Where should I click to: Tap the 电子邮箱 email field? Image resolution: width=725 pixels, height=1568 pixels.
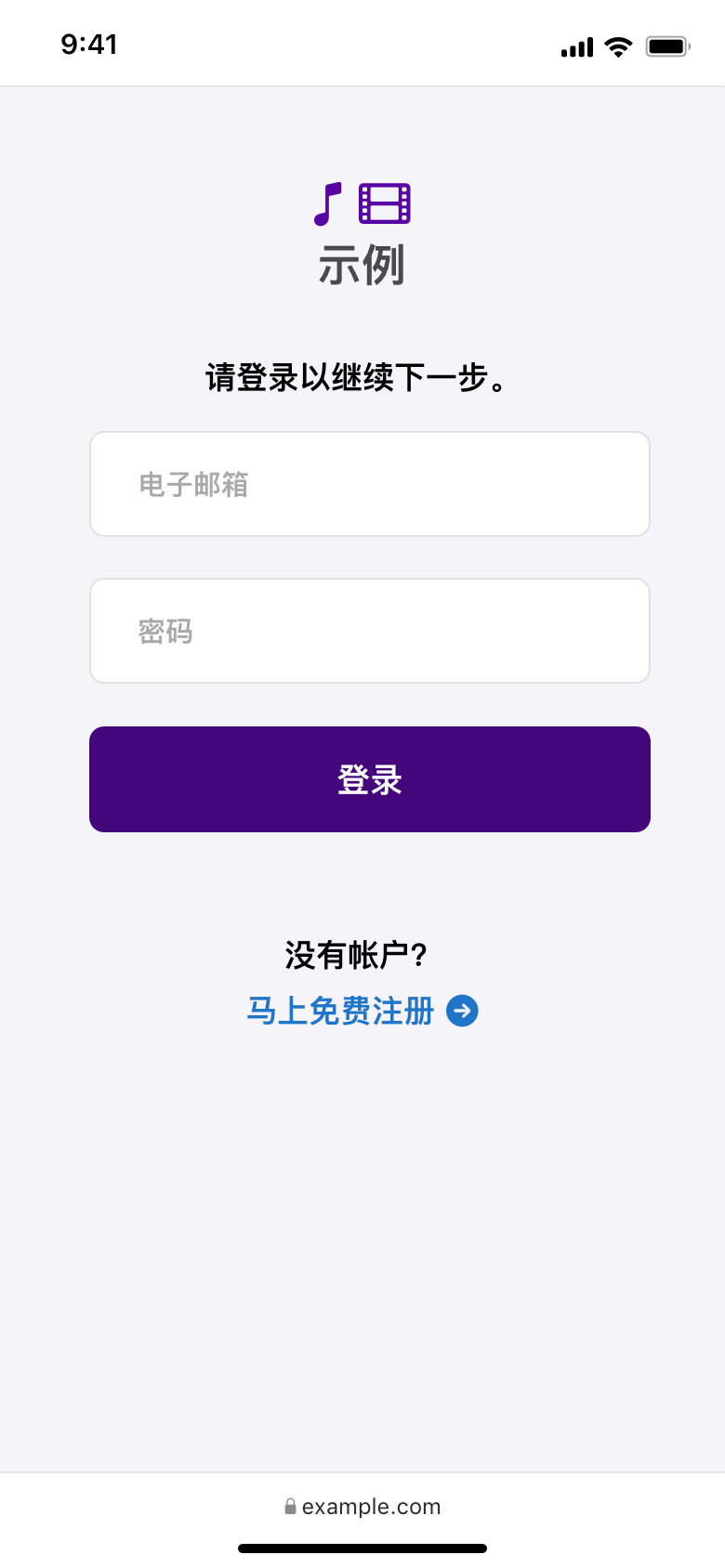(369, 484)
